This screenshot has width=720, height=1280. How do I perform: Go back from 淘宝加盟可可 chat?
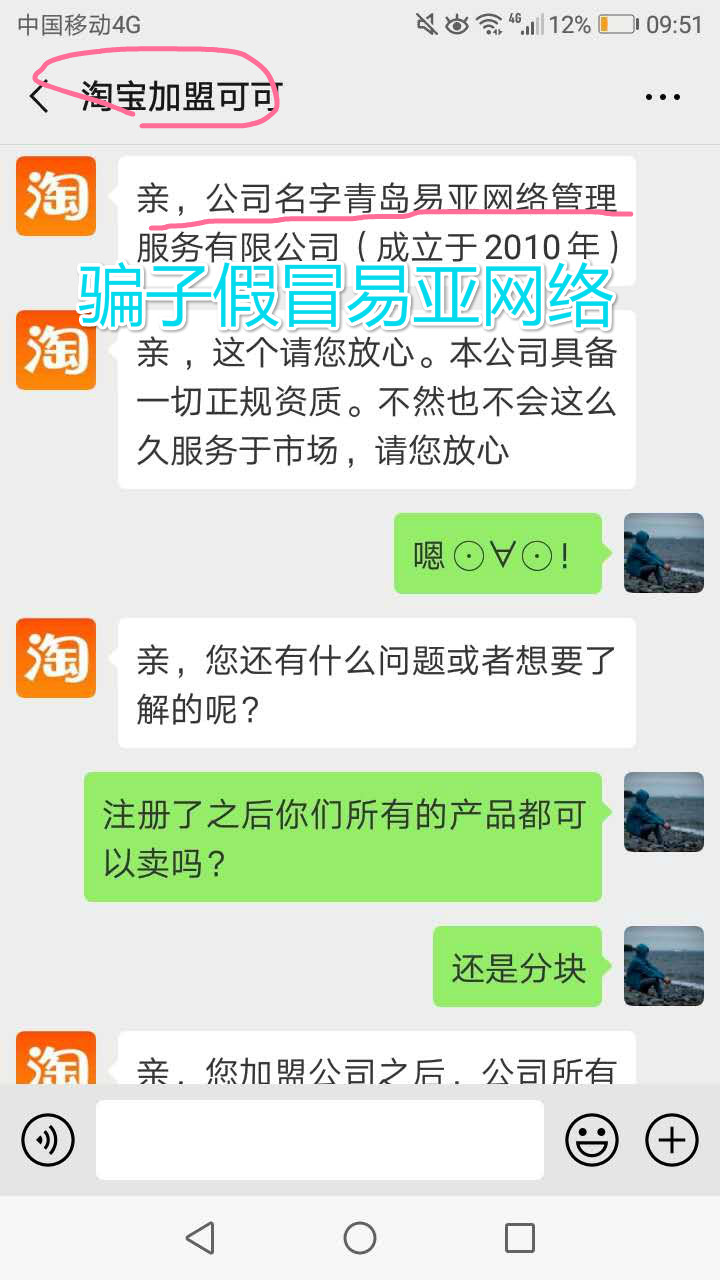click(40, 98)
